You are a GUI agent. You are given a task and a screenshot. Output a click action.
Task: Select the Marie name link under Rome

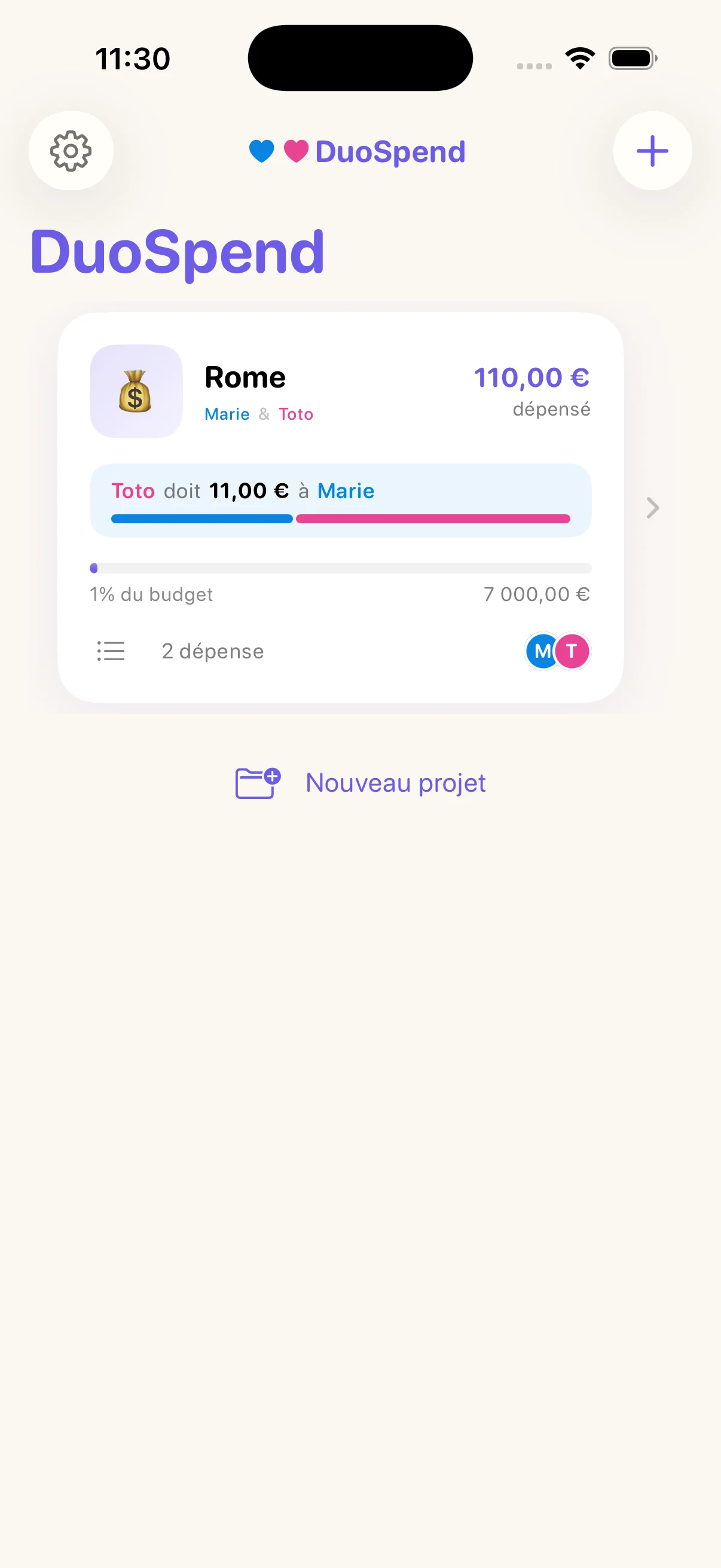point(227,414)
